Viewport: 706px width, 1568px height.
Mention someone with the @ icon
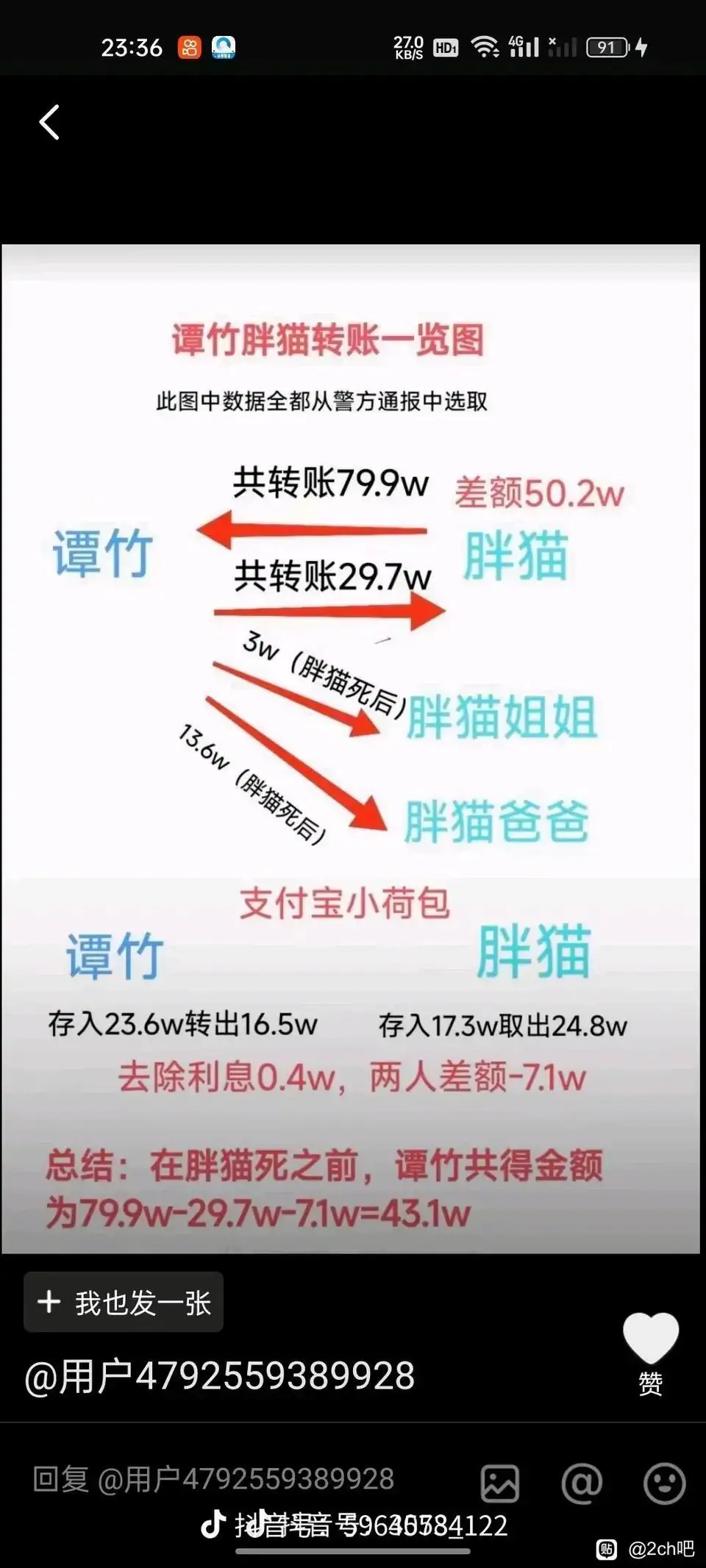coord(582,1483)
